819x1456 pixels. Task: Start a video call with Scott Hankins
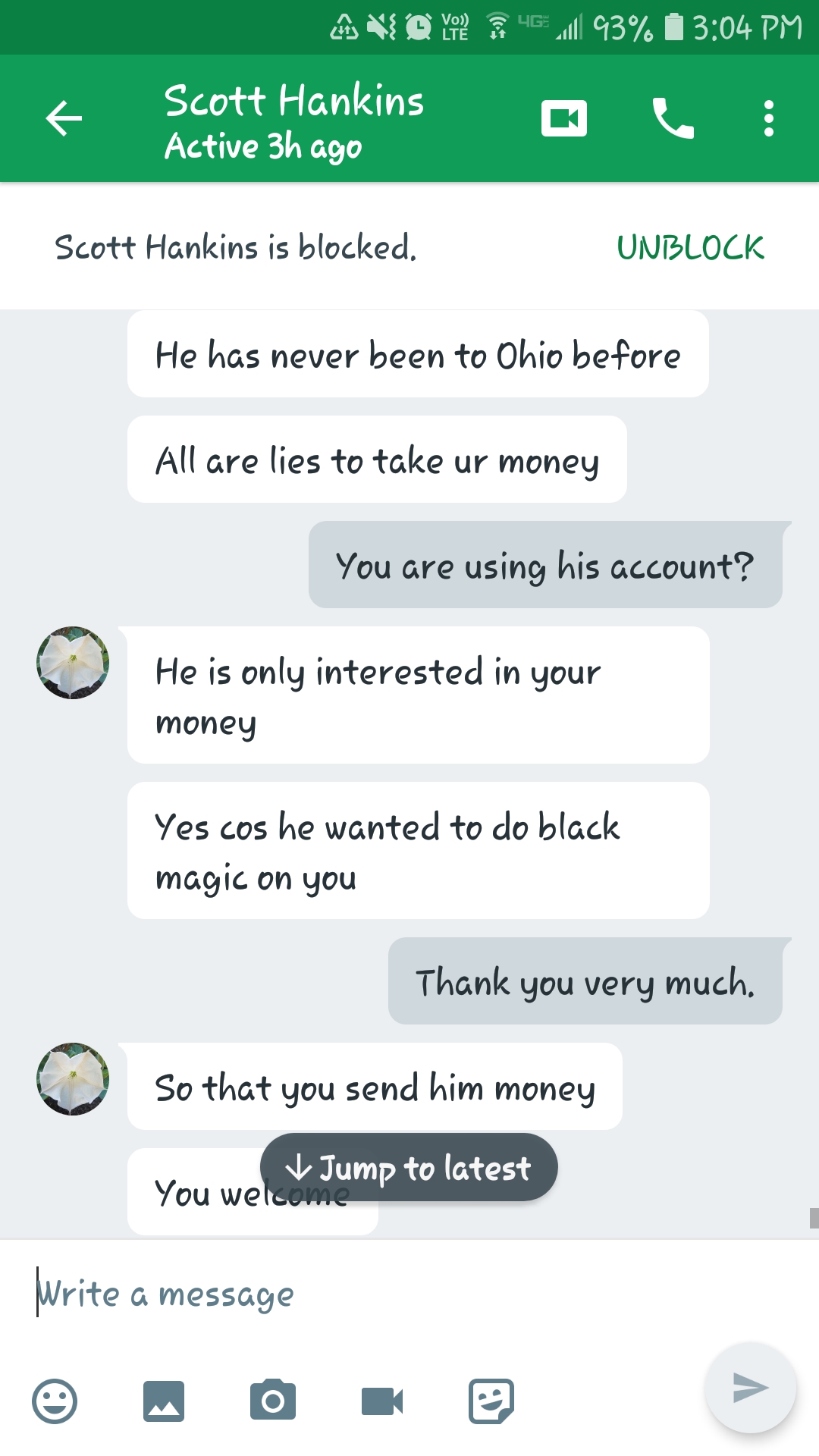tap(564, 118)
